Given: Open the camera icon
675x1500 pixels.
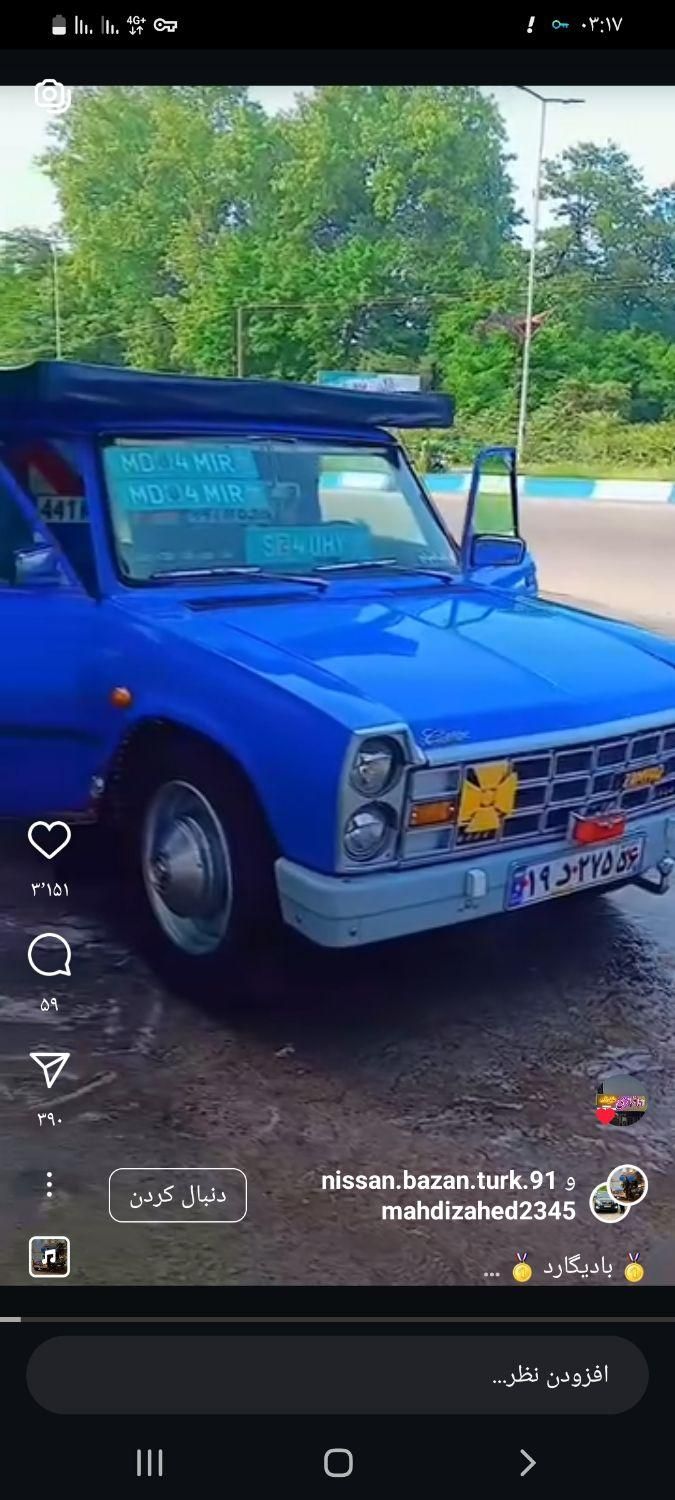Looking at the screenshot, I should [51, 95].
